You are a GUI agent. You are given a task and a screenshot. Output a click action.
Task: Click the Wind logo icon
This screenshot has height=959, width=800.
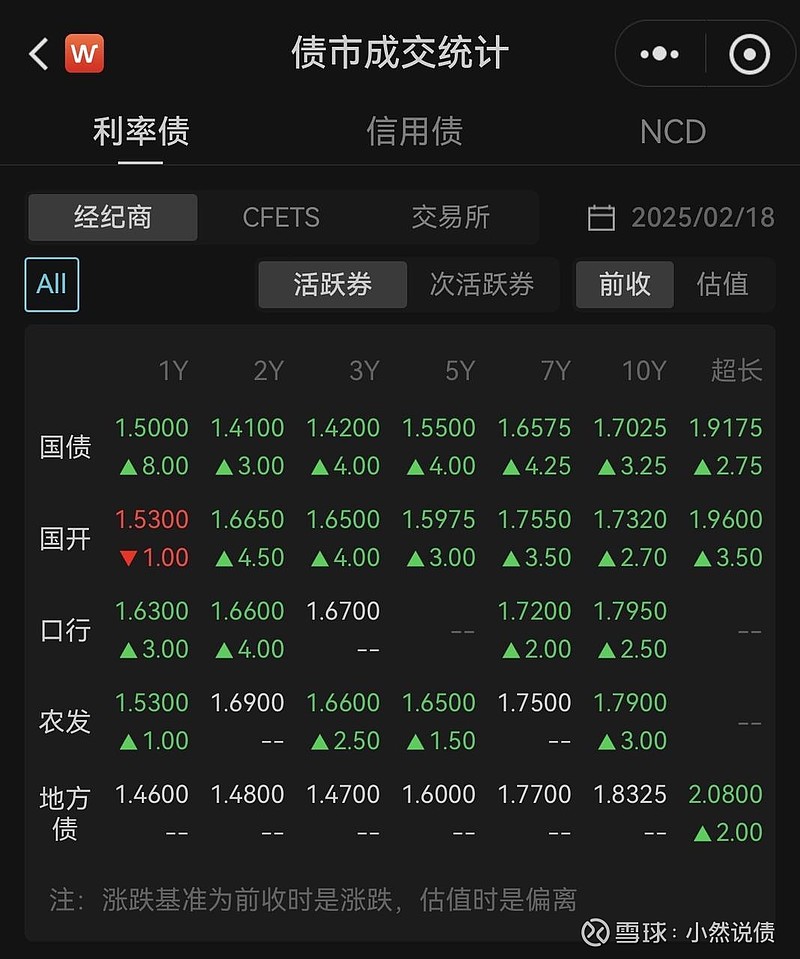pyautogui.click(x=84, y=53)
